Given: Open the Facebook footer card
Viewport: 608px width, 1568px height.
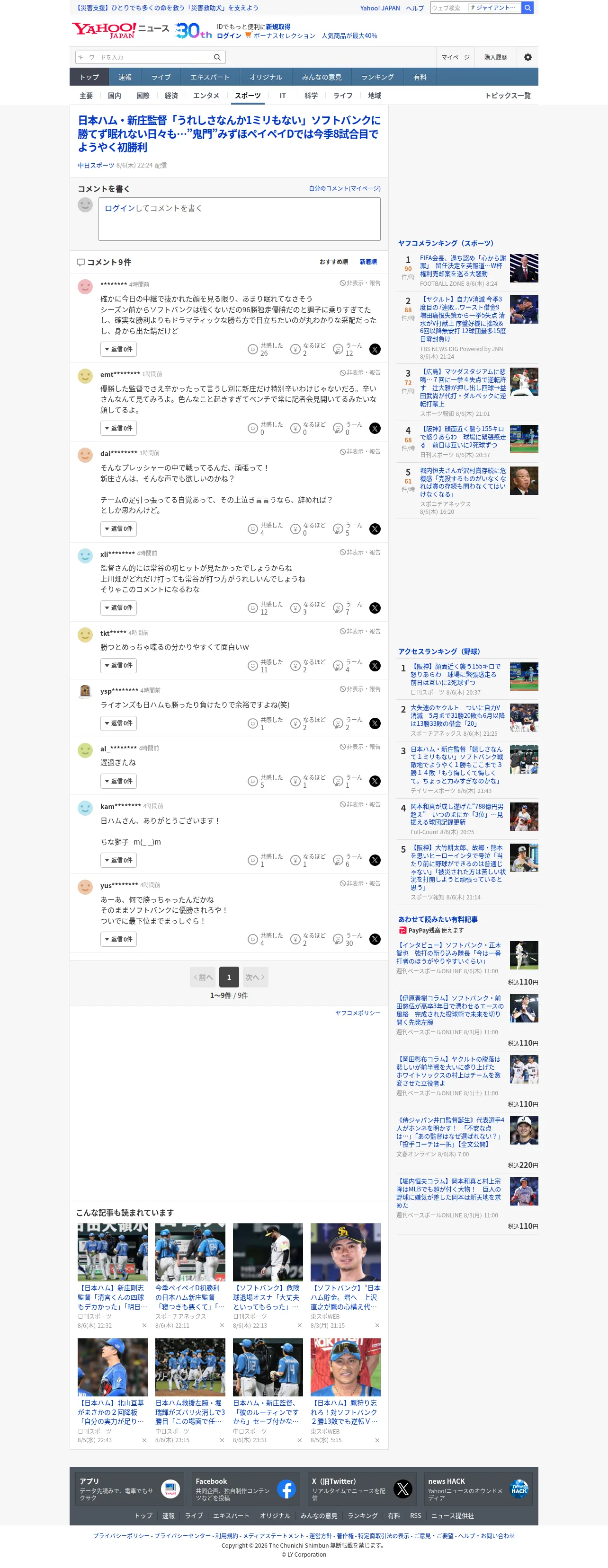Looking at the screenshot, I should tap(245, 1489).
